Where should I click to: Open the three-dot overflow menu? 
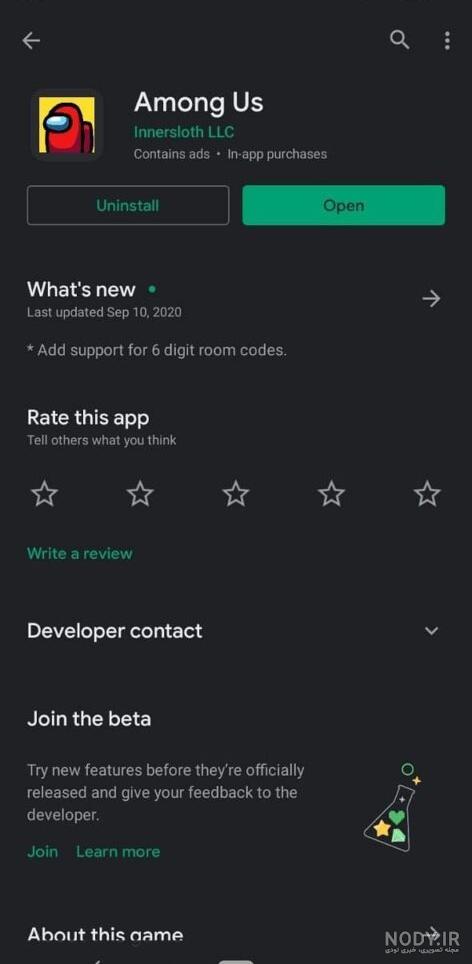tap(447, 41)
